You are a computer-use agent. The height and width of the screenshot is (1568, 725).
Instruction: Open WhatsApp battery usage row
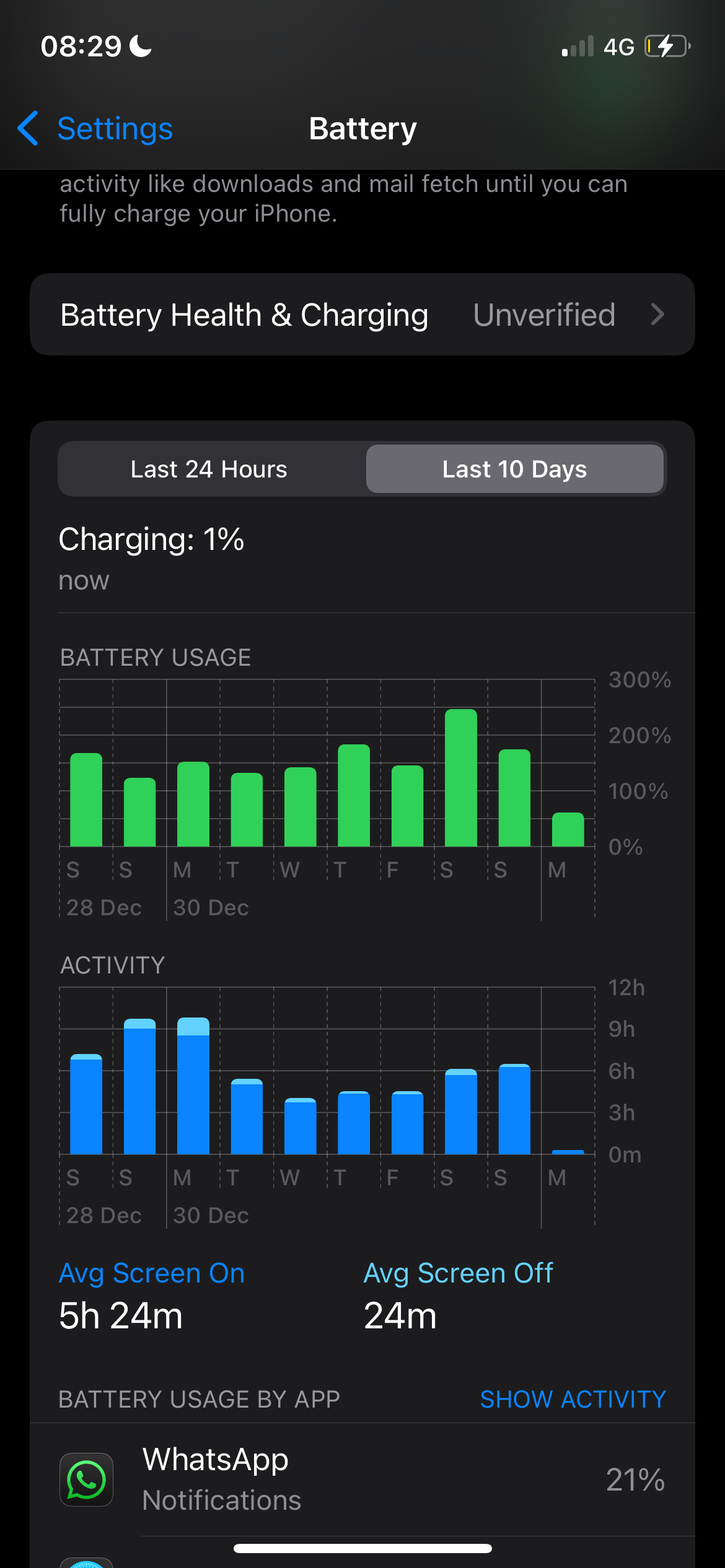(362, 1480)
